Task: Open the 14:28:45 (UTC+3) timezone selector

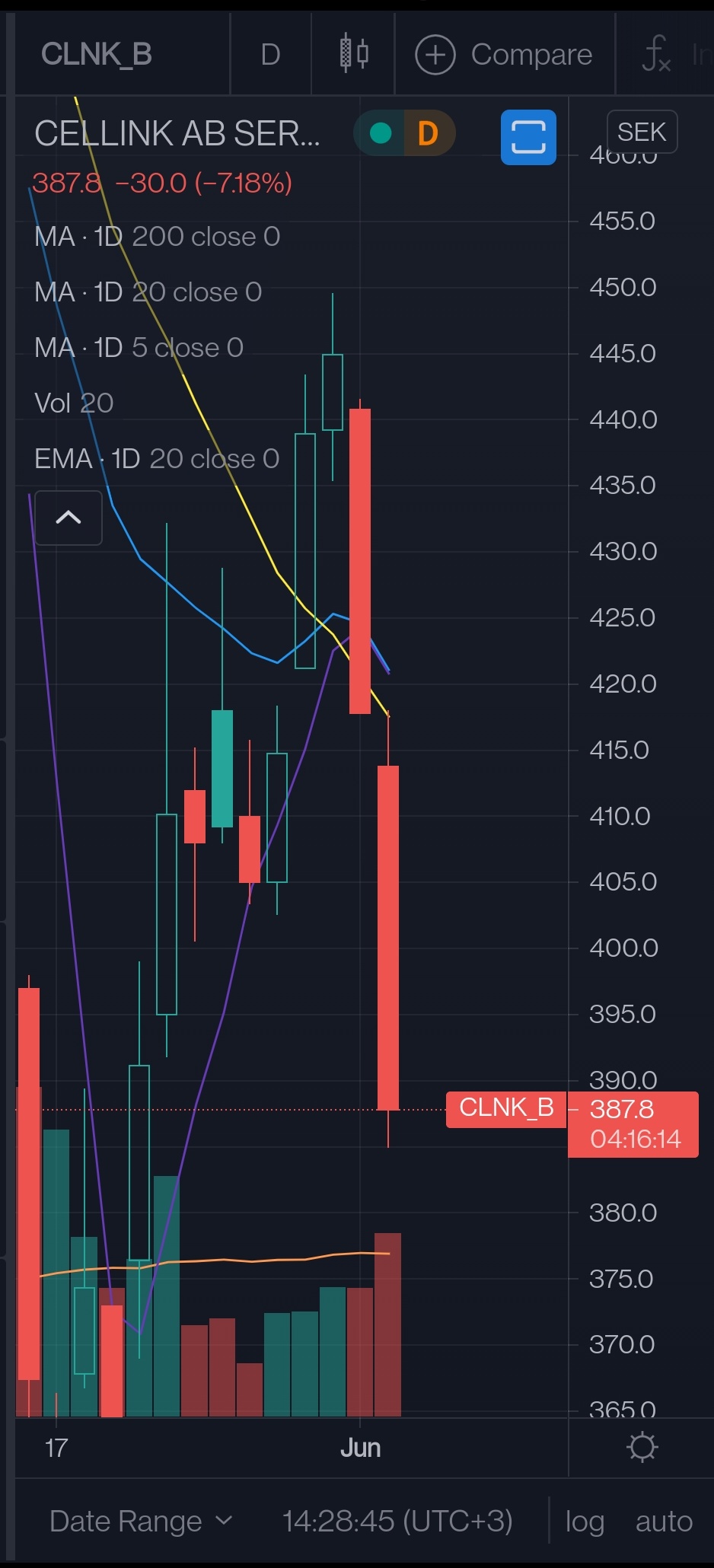Action: 397,1522
